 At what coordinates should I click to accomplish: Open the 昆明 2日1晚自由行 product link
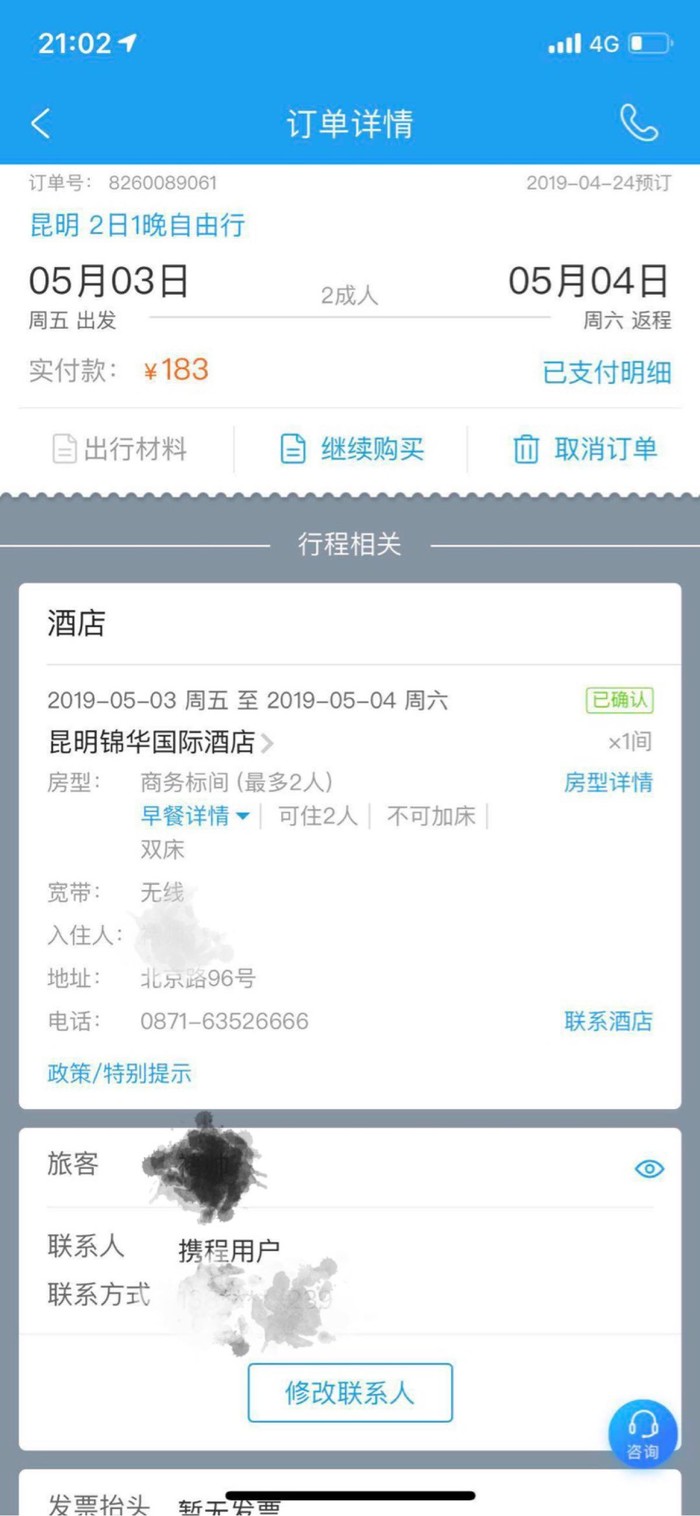(137, 225)
